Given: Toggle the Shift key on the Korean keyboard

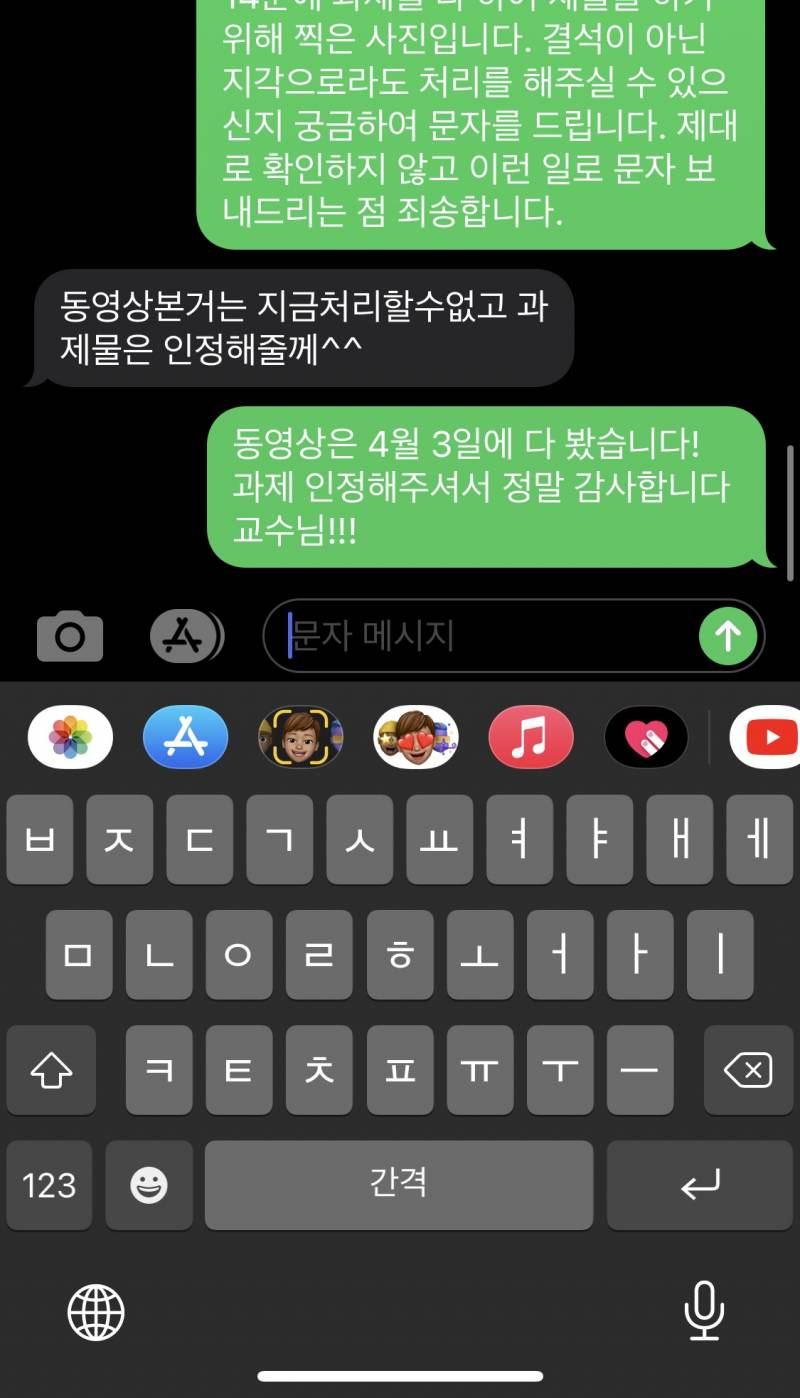Looking at the screenshot, I should tap(51, 1070).
